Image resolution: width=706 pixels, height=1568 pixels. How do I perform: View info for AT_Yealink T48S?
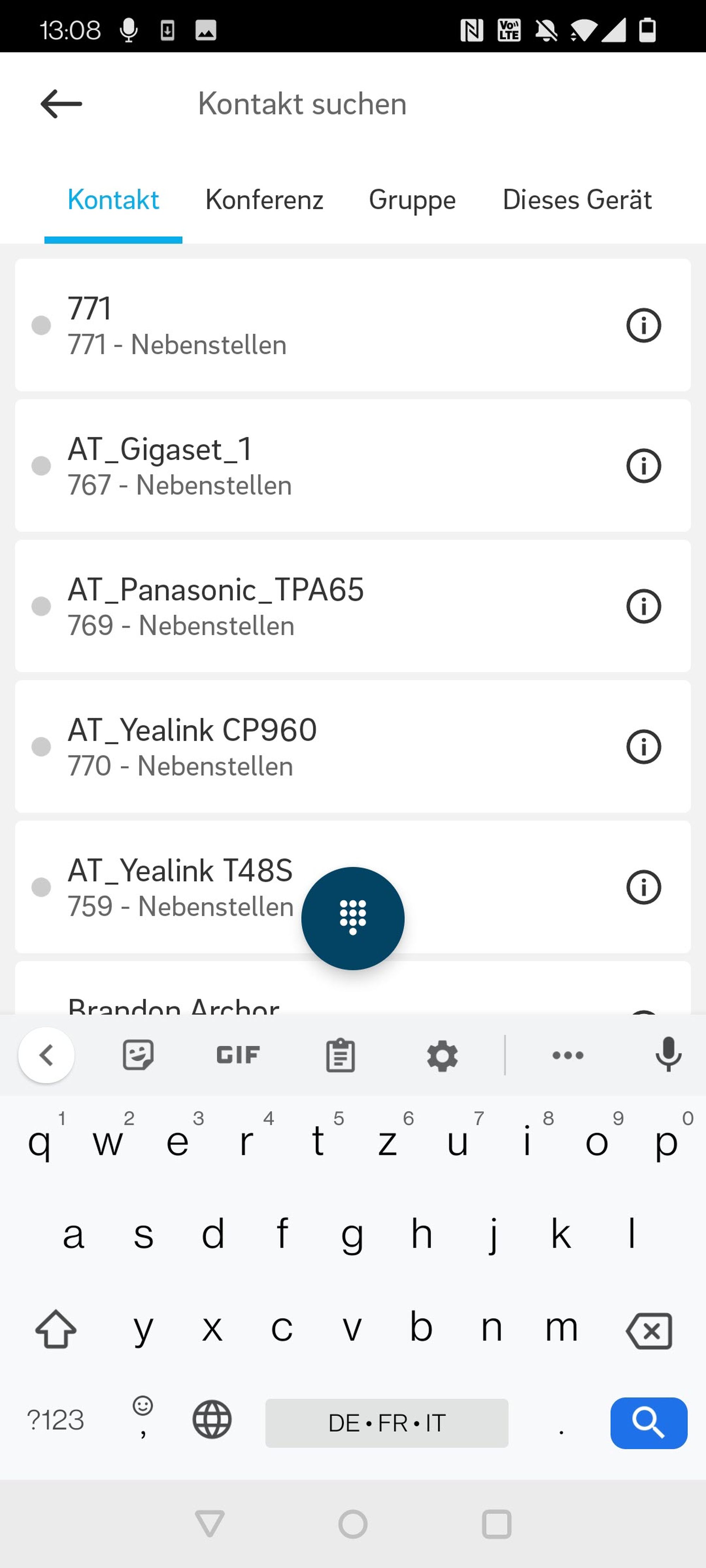(x=643, y=887)
